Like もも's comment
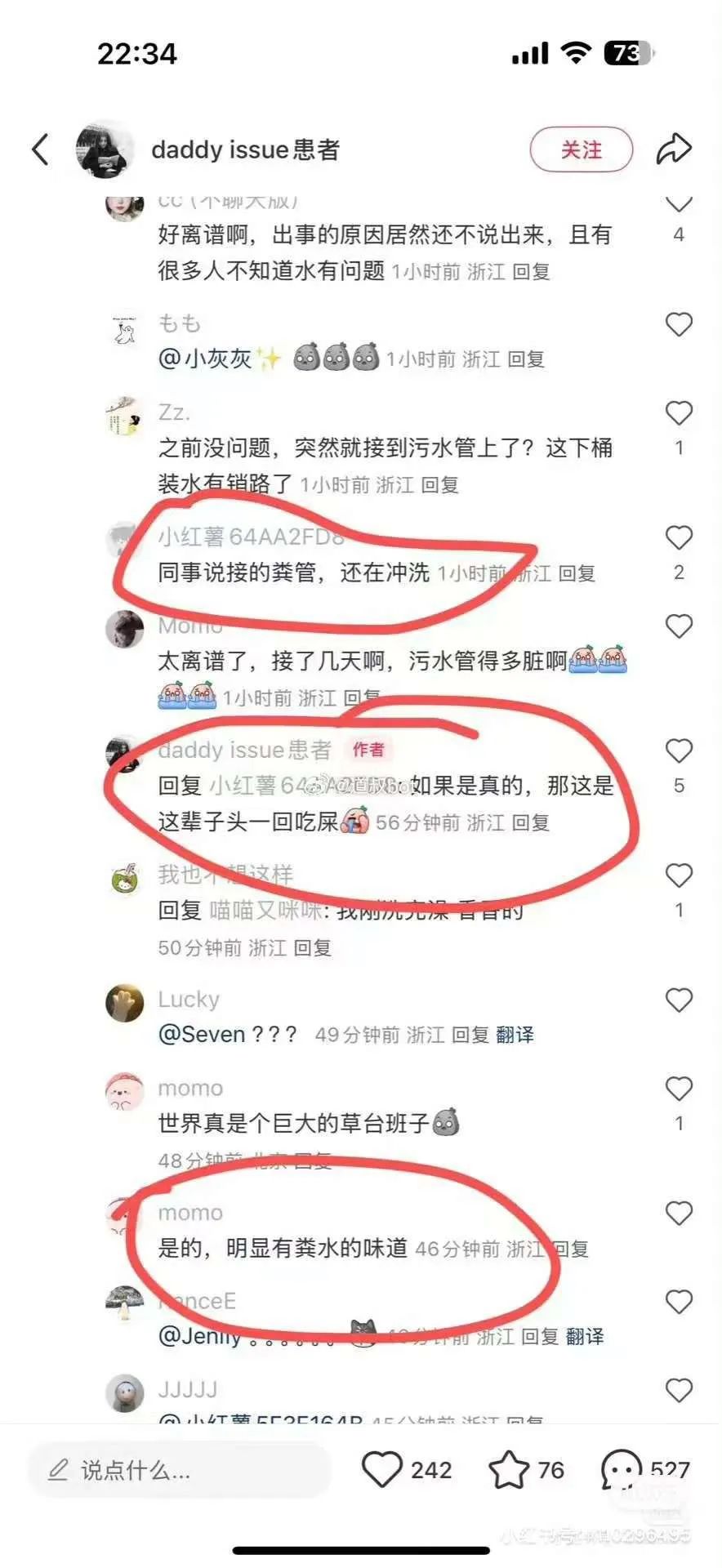The width and height of the screenshot is (722, 1568). pyautogui.click(x=679, y=325)
